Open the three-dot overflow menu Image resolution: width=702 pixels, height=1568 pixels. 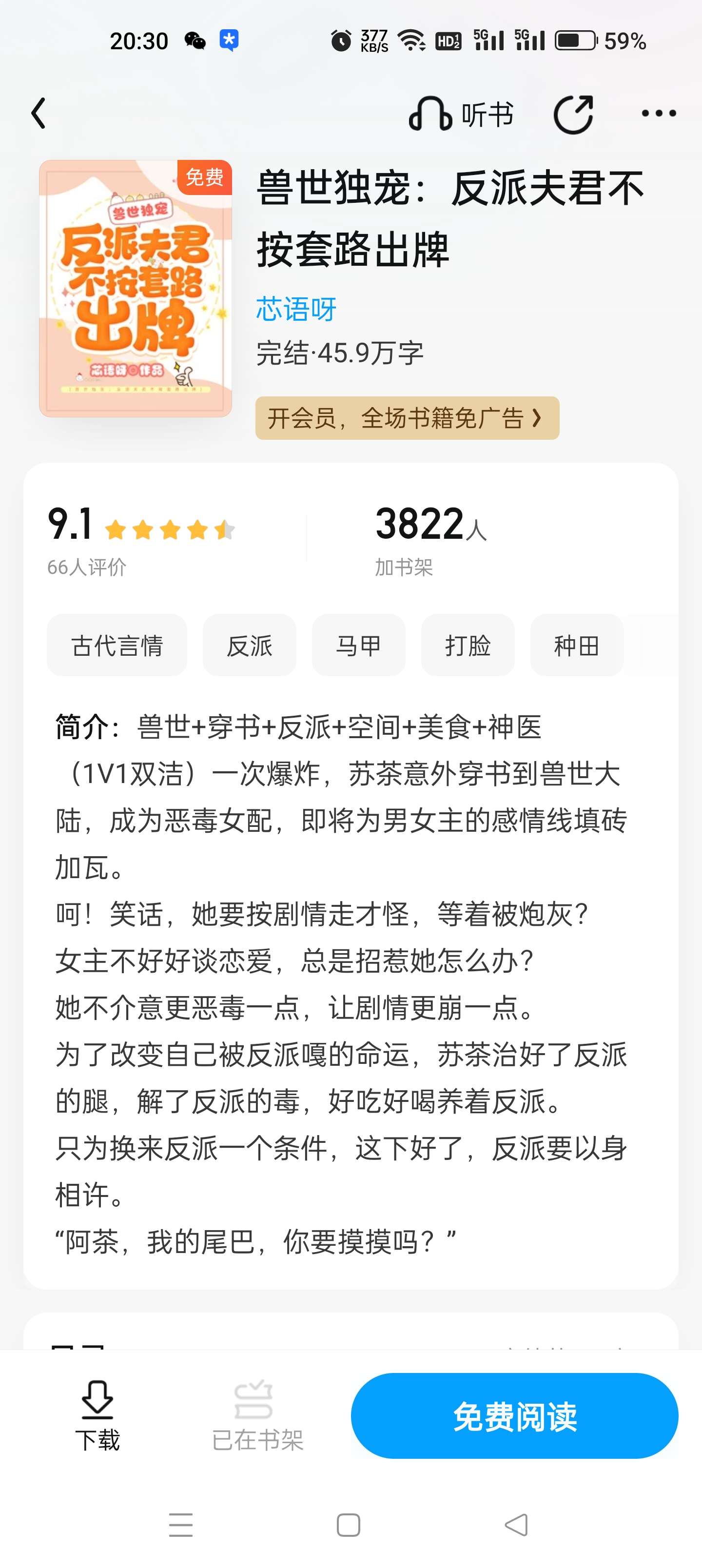point(659,113)
